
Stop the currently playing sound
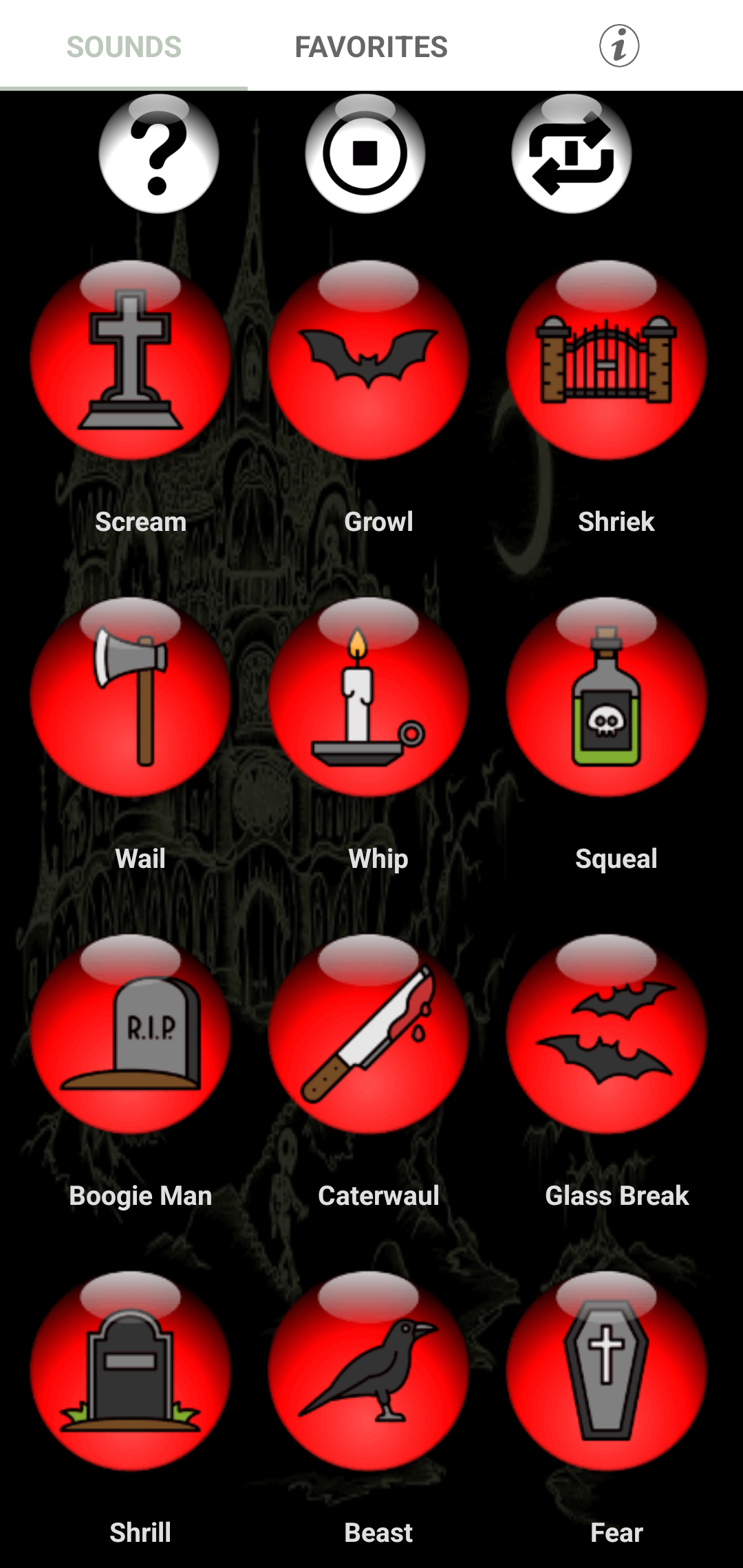point(365,154)
